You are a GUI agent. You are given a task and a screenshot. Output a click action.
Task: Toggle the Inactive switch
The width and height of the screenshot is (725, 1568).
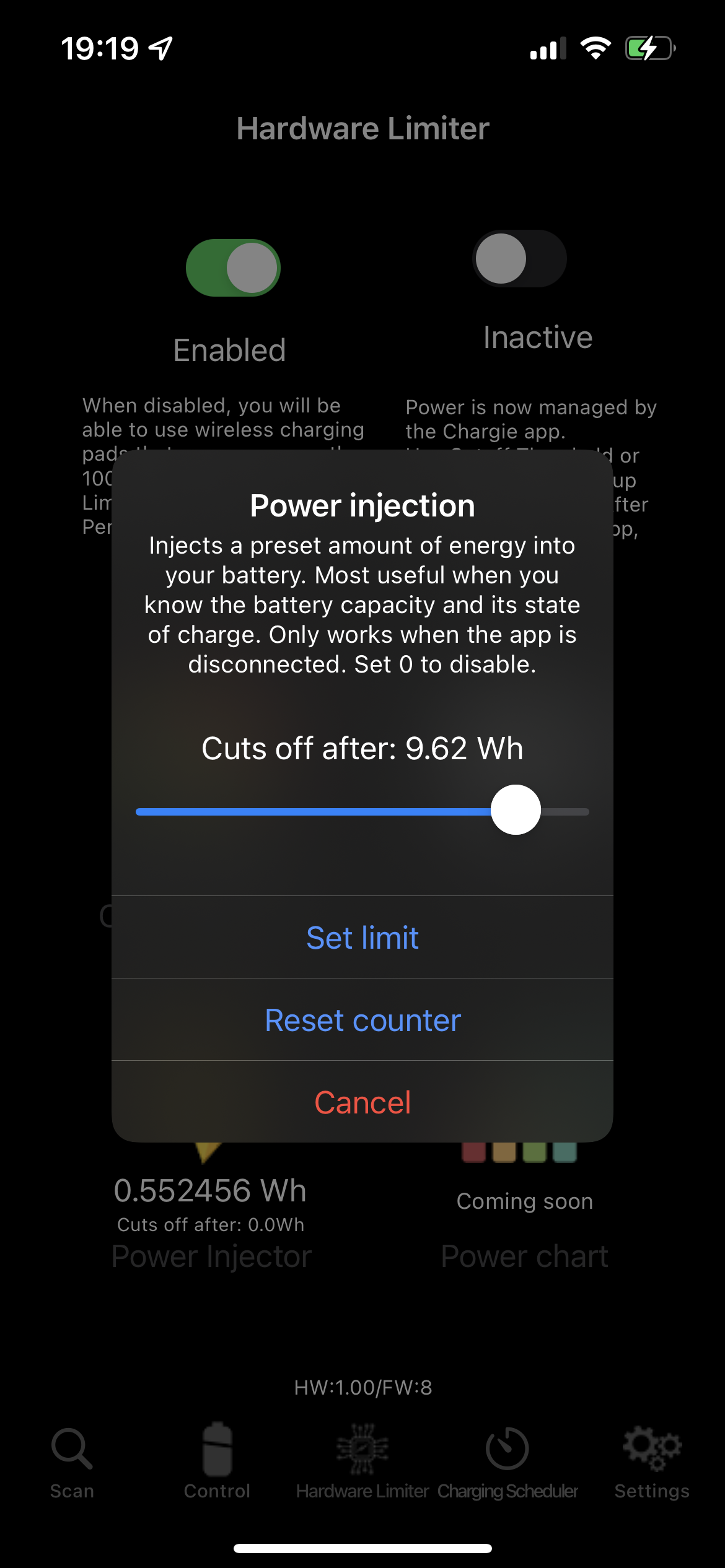519,259
